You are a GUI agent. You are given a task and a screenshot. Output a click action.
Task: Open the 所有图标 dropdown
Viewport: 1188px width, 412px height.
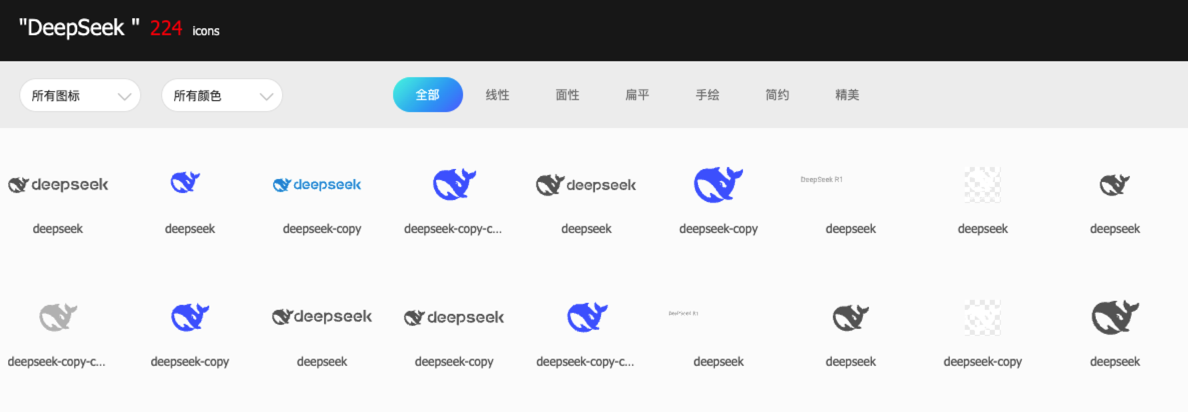(x=80, y=96)
